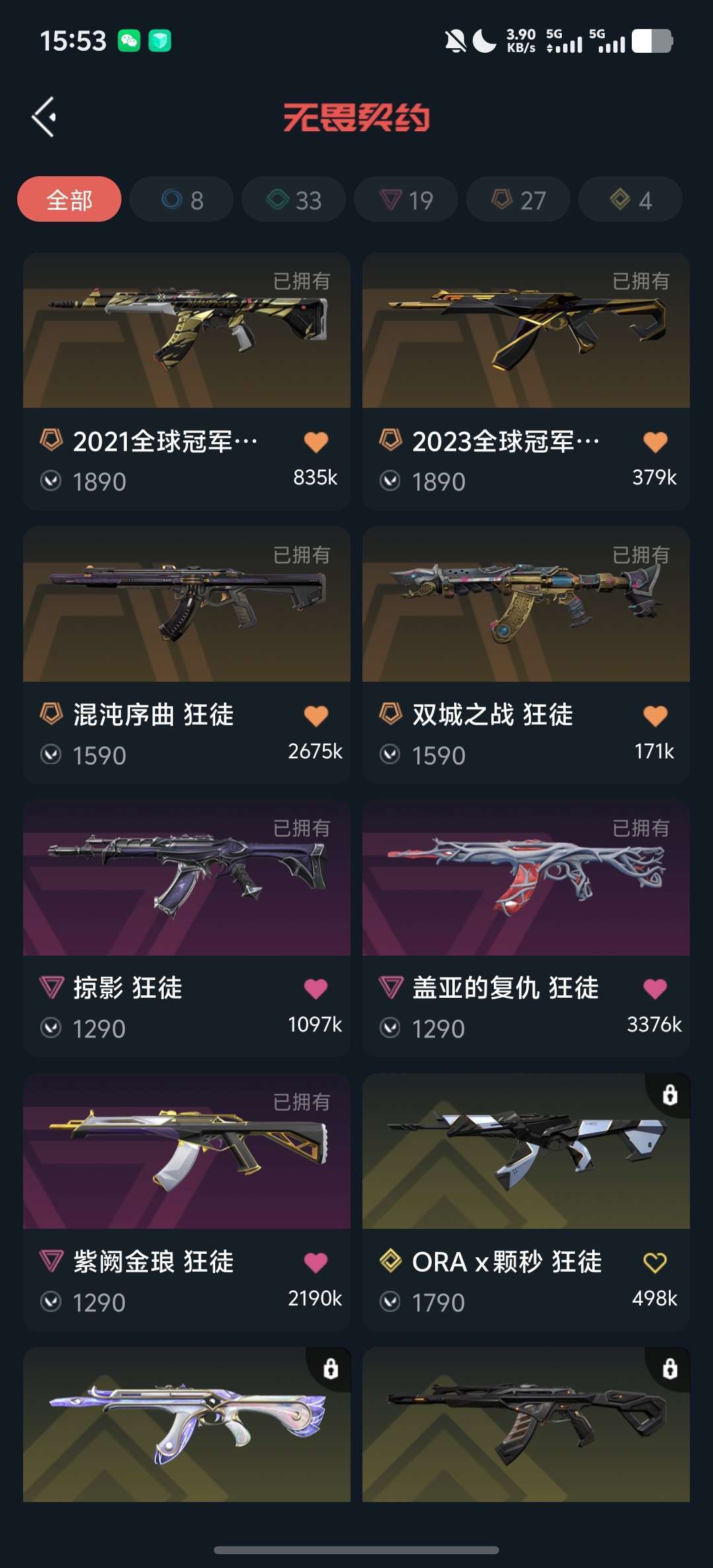Open the orange tier tab with 27
The width and height of the screenshot is (713, 1568).
[518, 199]
